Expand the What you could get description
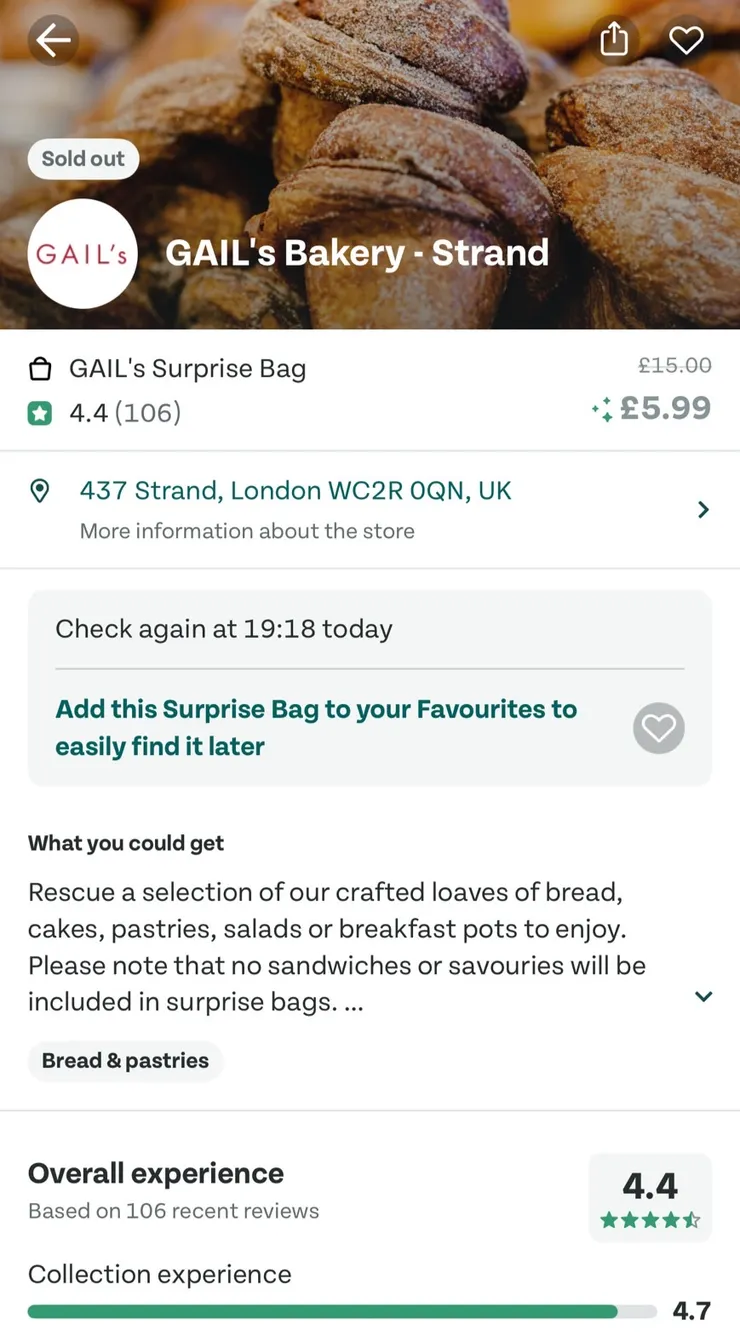The image size is (740, 1340). click(x=703, y=996)
